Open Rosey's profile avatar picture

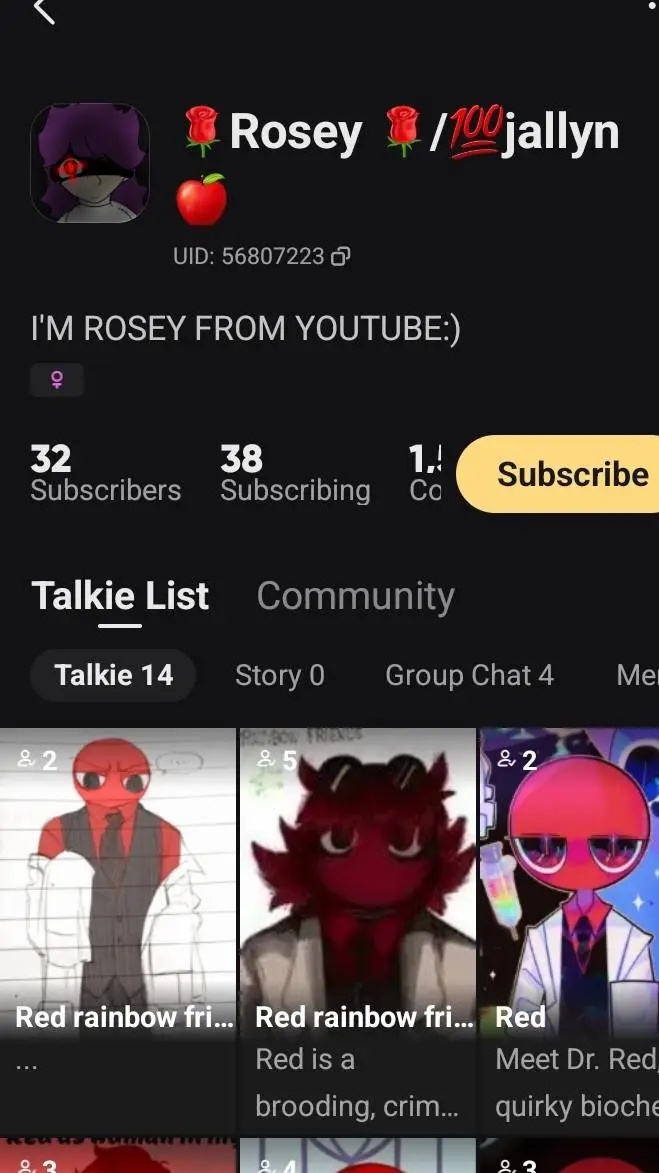(90, 163)
